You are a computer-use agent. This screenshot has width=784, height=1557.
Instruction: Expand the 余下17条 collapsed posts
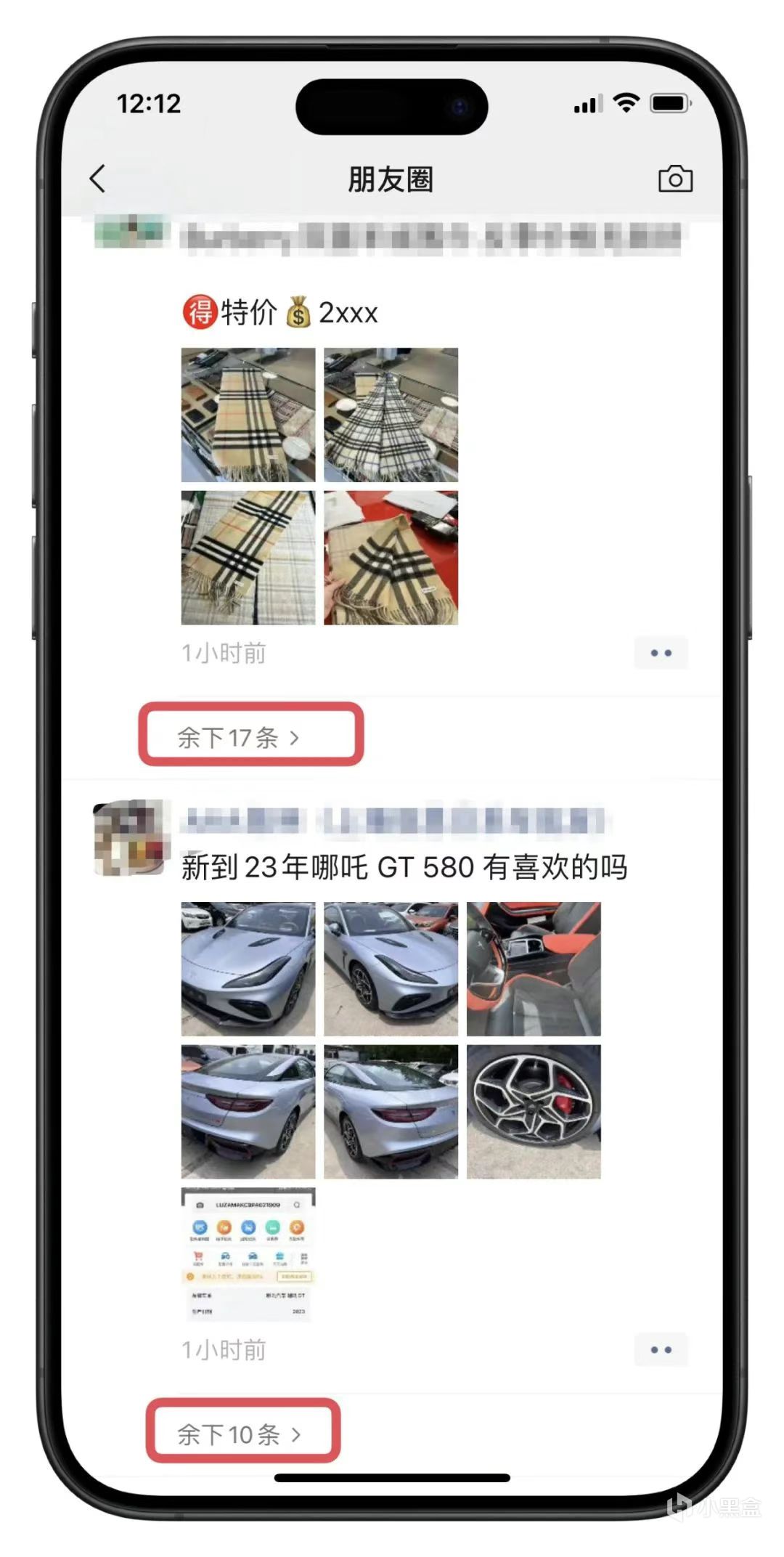click(x=238, y=738)
